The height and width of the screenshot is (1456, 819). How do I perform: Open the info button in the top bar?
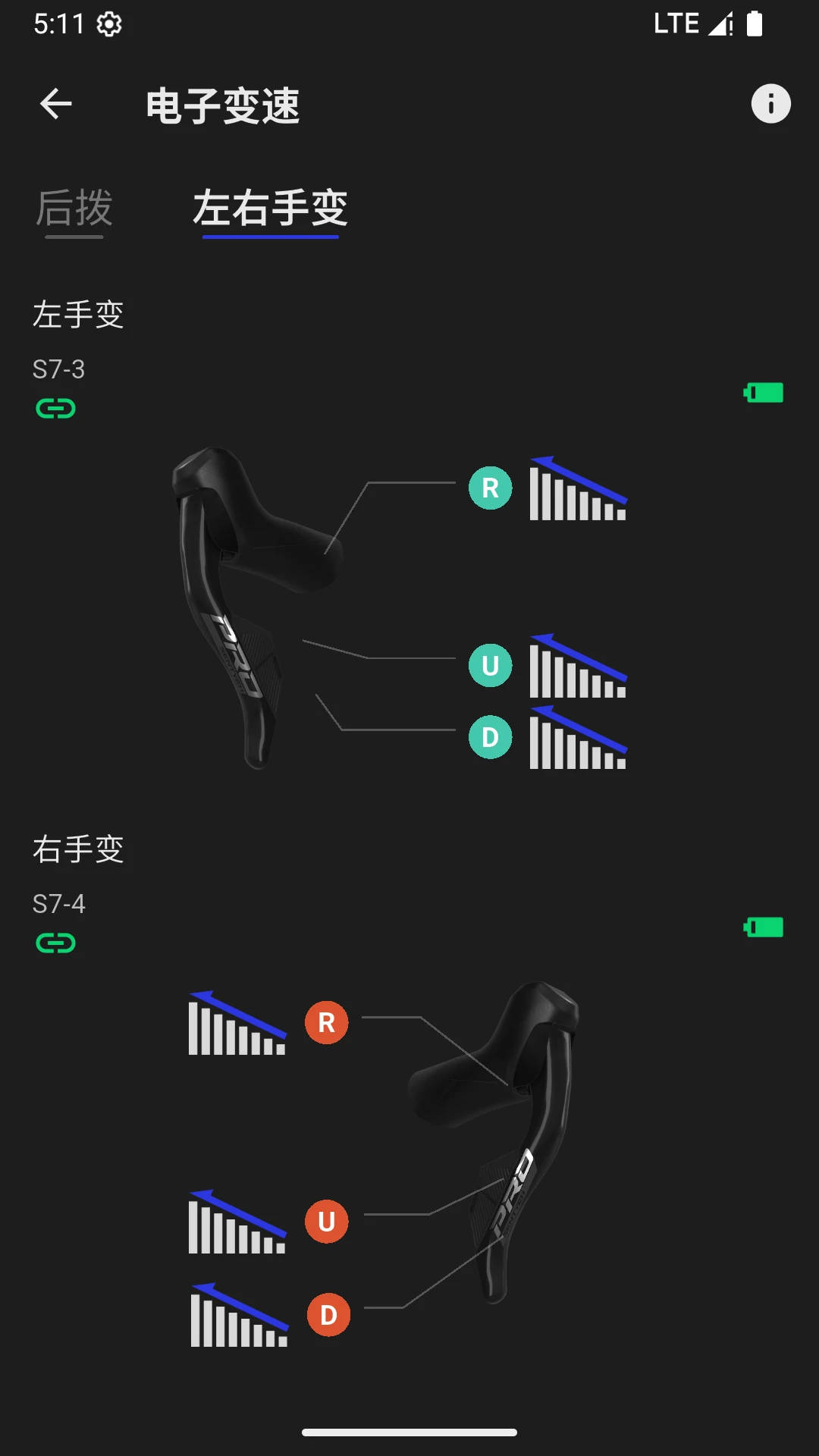coord(772,104)
